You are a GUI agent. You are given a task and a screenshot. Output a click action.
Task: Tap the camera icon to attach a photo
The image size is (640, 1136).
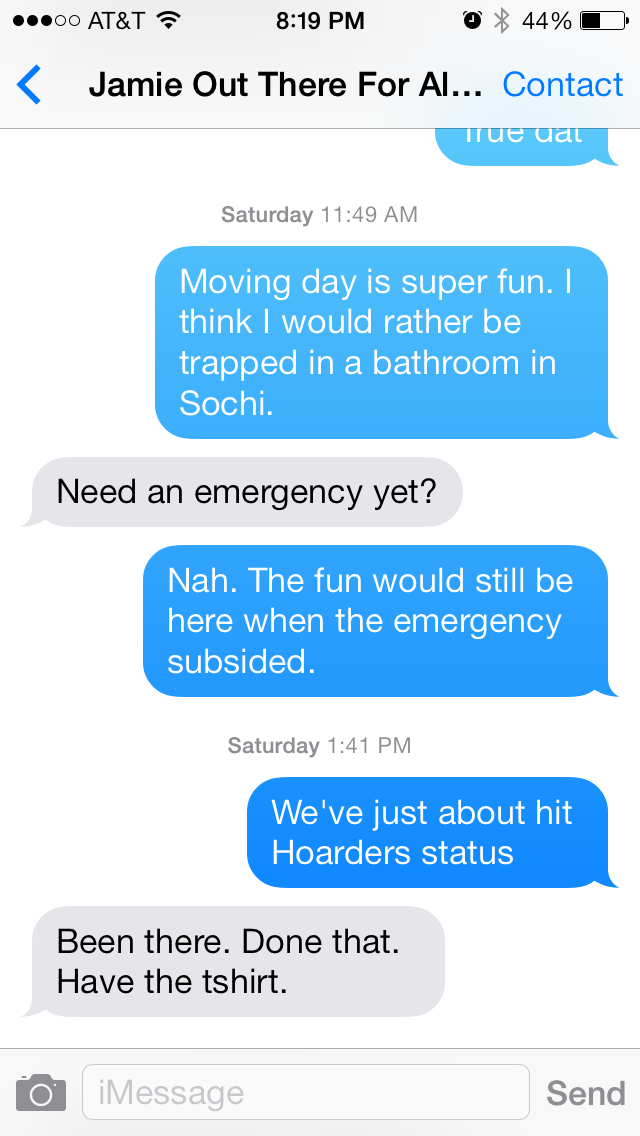(41, 1092)
